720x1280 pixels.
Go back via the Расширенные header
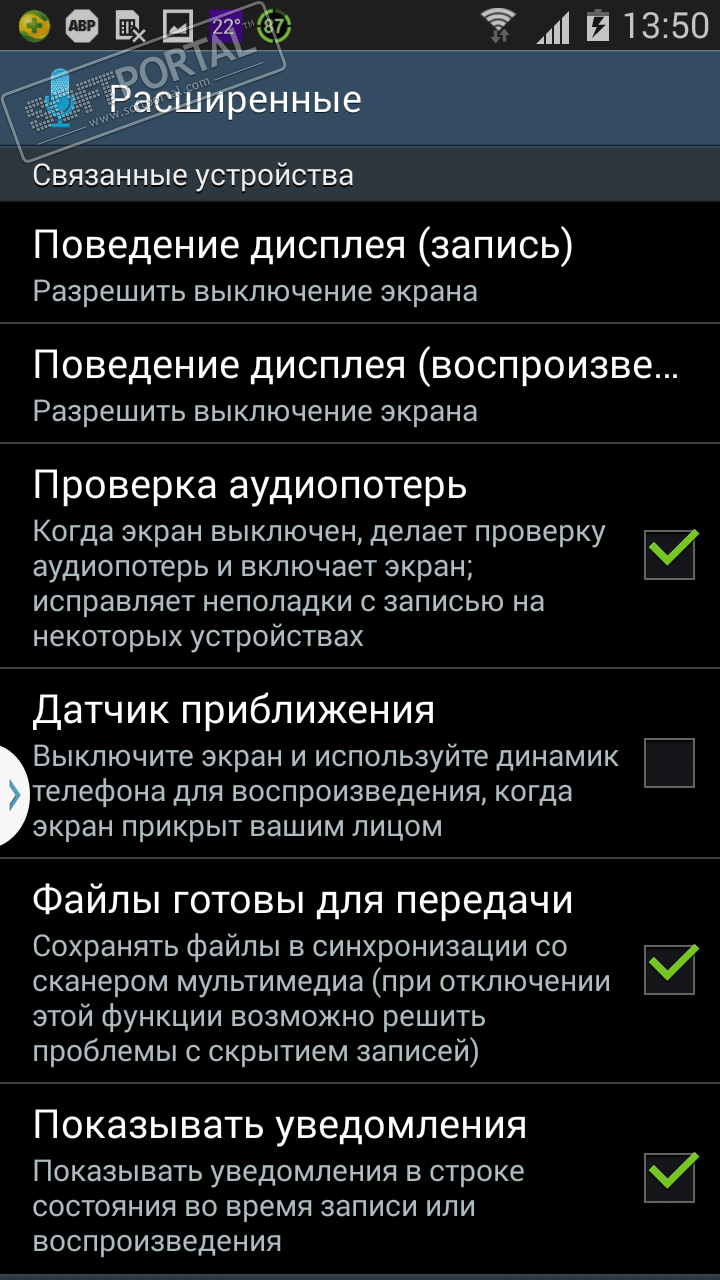(x=200, y=100)
